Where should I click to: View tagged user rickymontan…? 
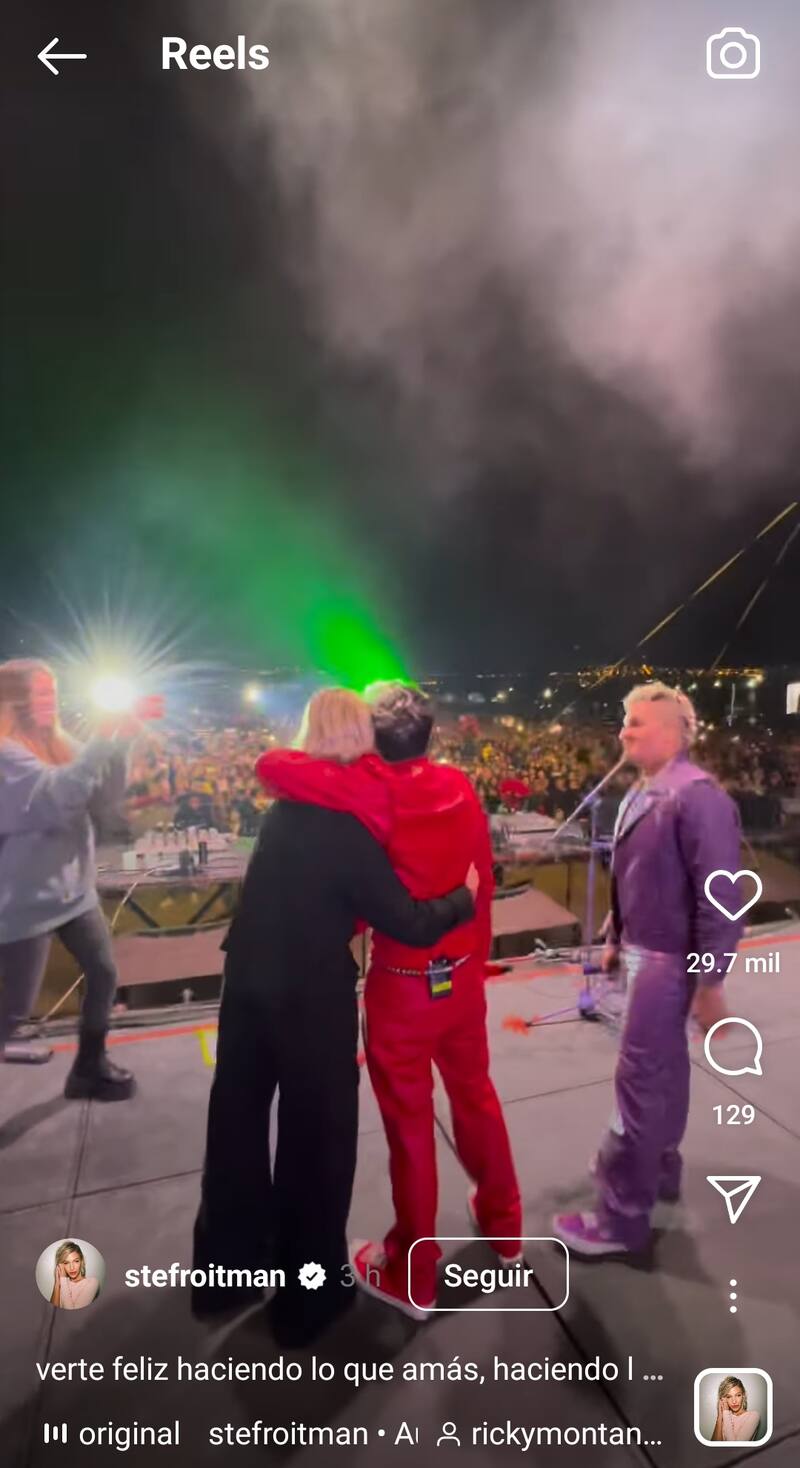(x=552, y=1434)
